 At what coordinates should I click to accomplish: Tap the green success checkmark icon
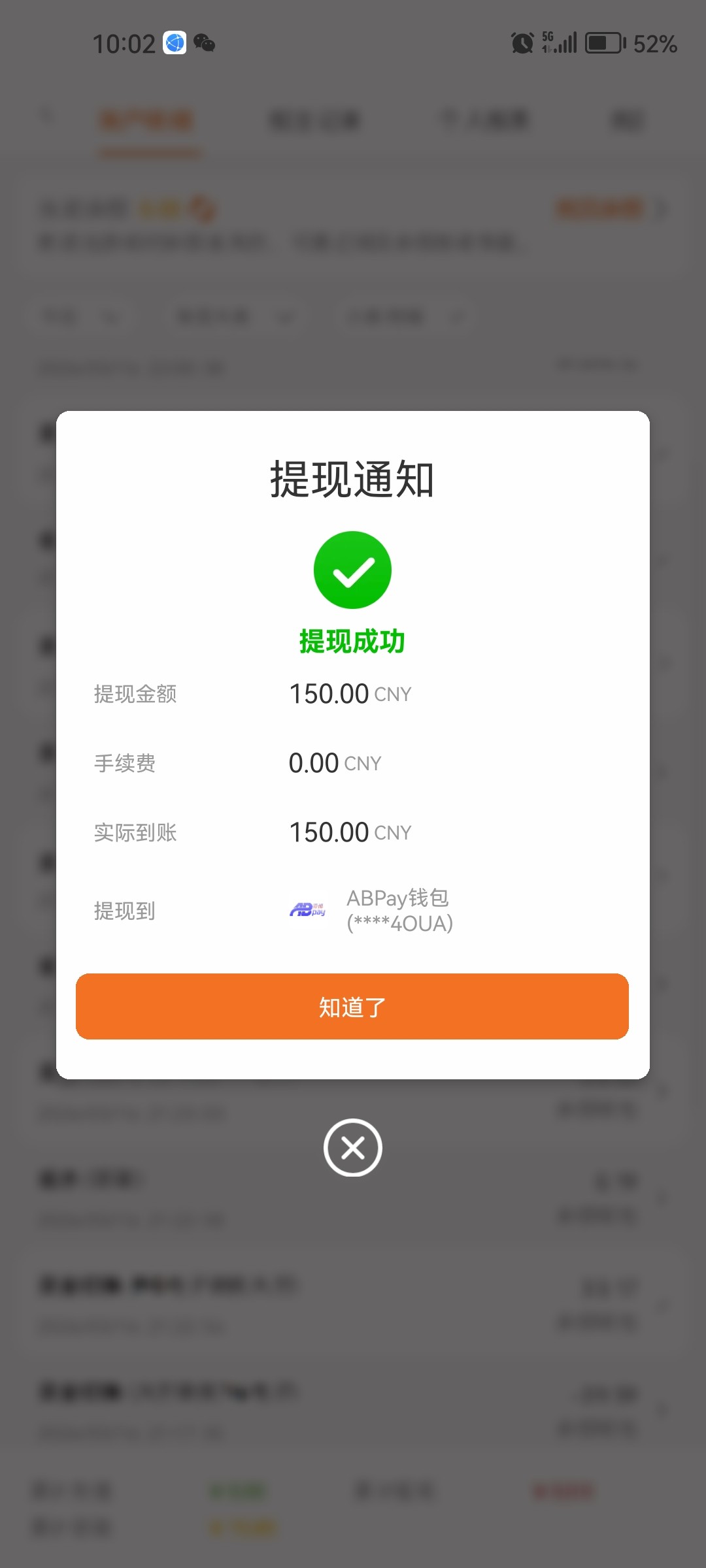pyautogui.click(x=352, y=568)
